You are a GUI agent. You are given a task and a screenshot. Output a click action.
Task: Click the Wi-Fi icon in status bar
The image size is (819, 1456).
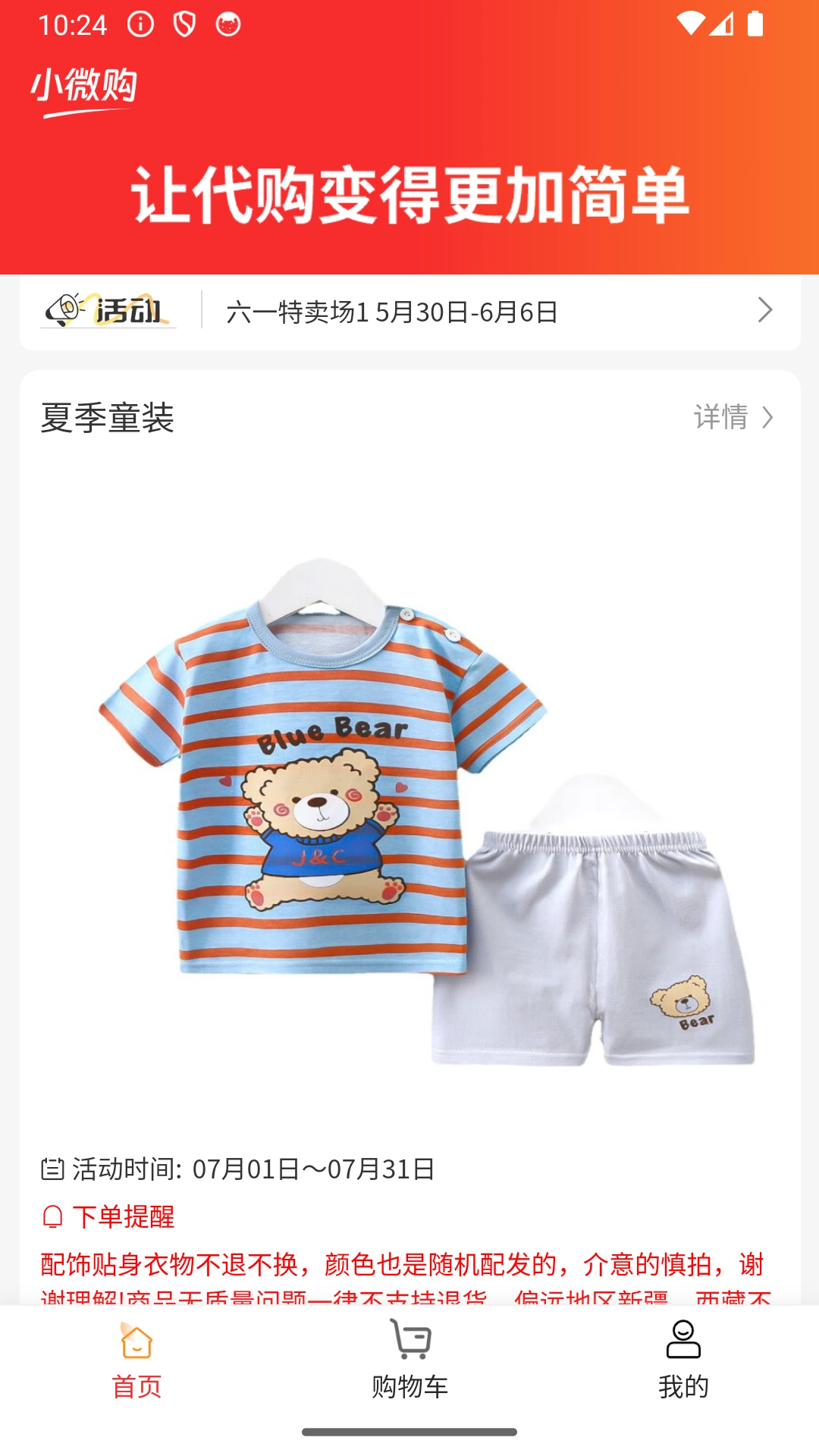691,23
